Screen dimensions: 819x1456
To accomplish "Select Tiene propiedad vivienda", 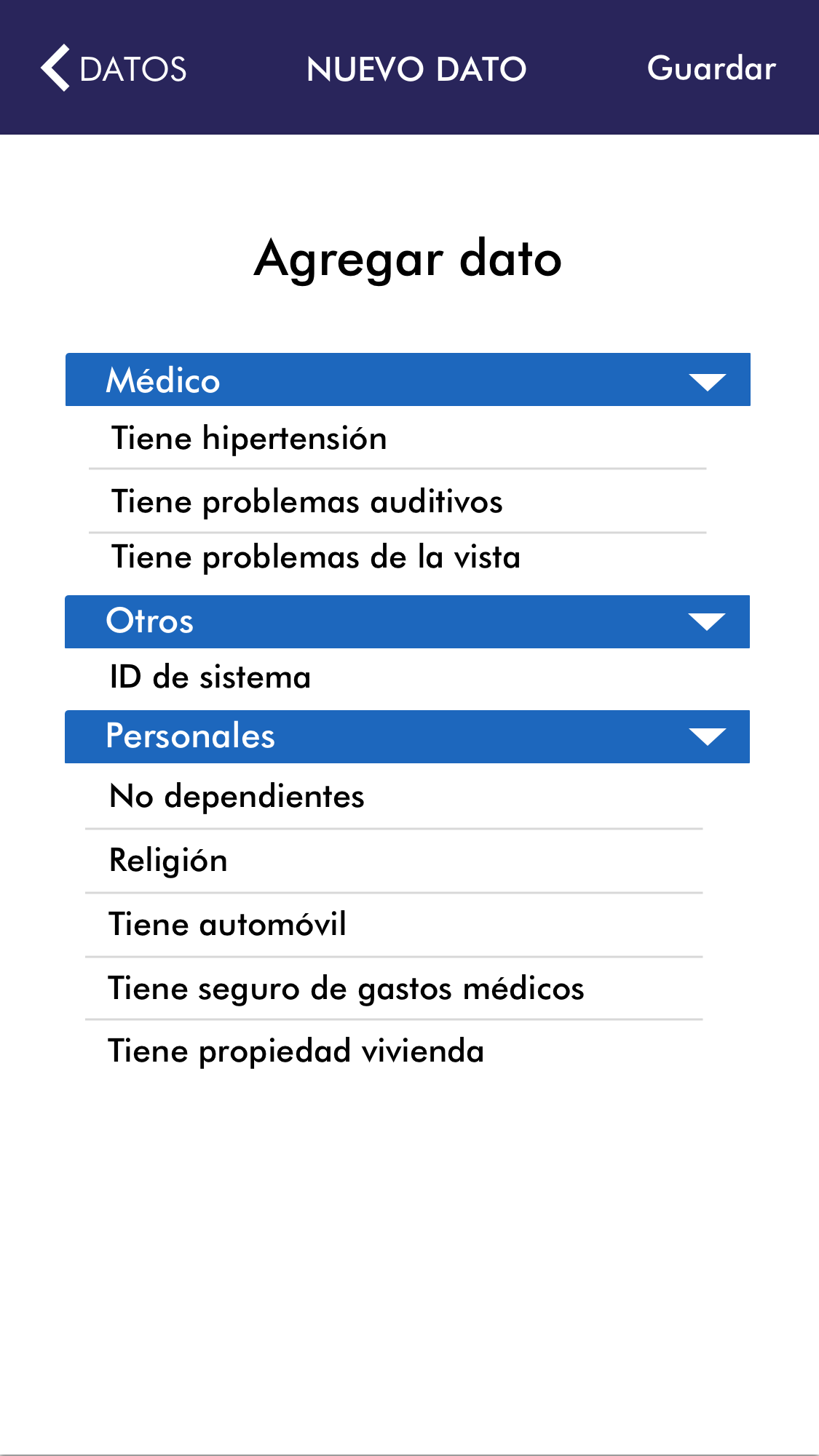I will coord(296,1051).
